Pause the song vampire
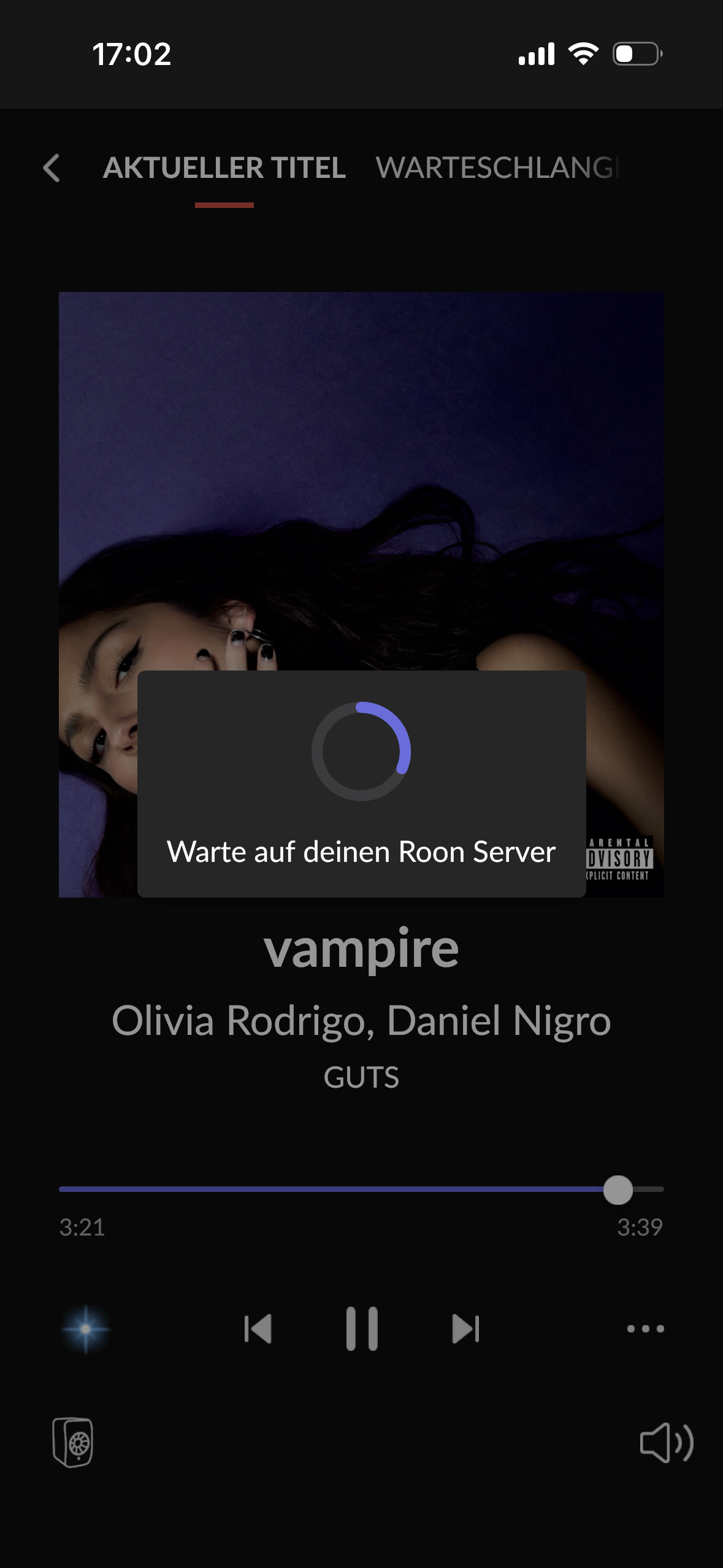723x1568 pixels. click(362, 1329)
